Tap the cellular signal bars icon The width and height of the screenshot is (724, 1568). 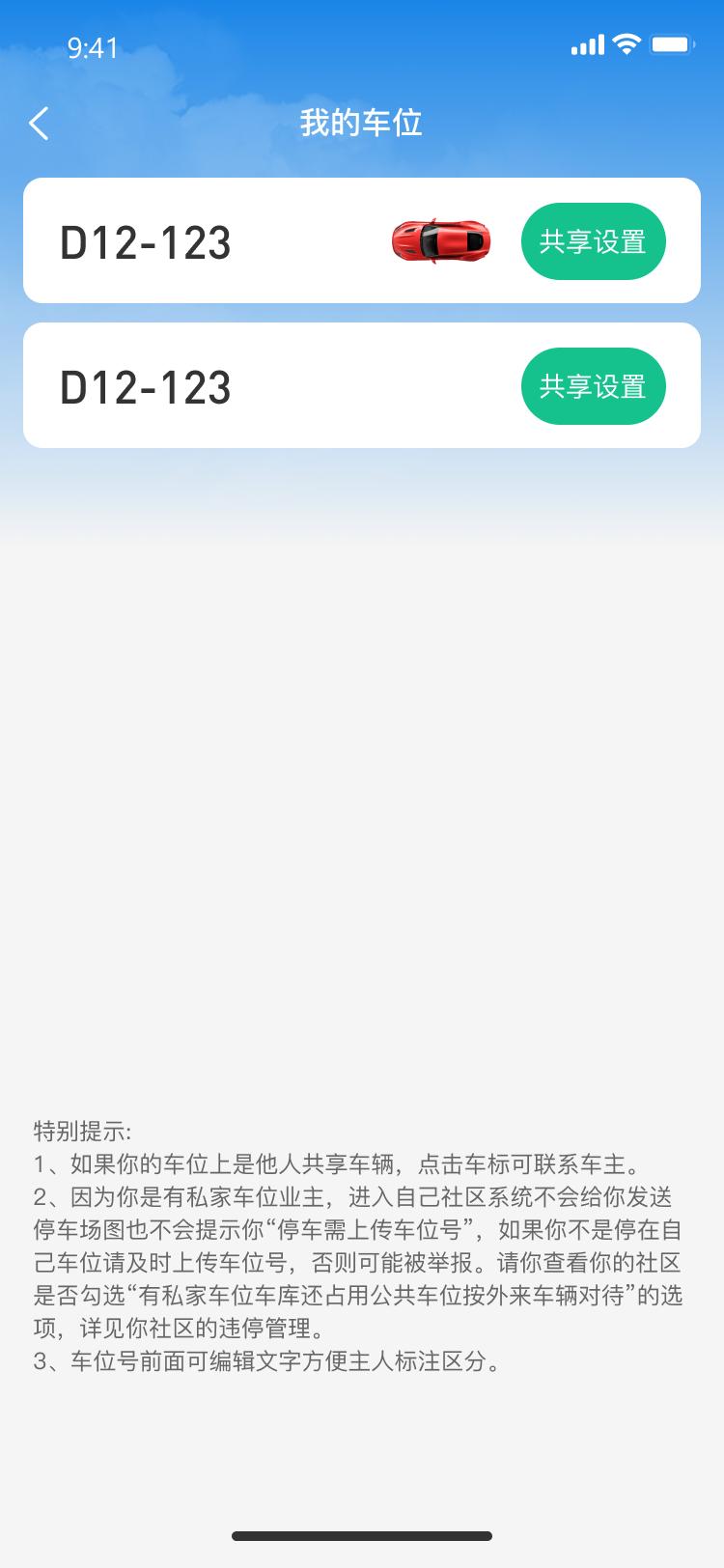(x=586, y=43)
